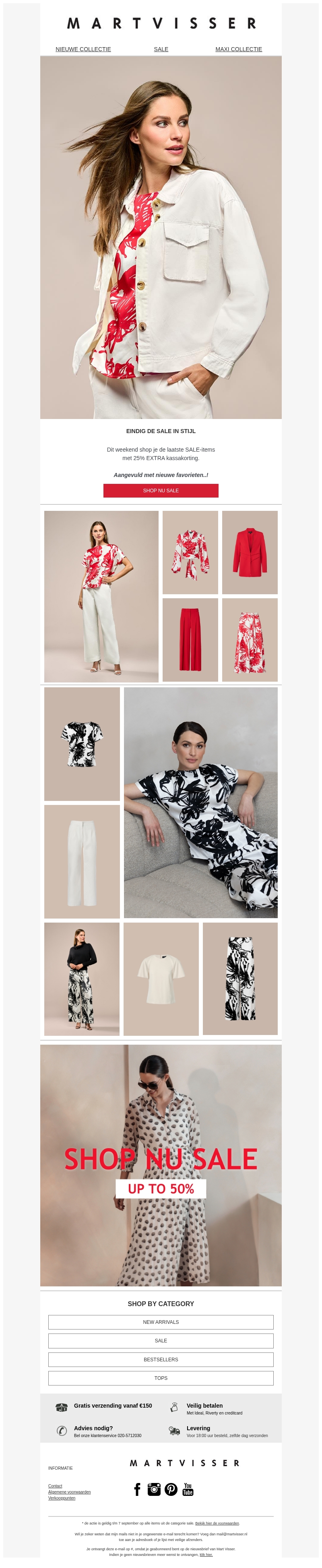Viewport: 322px width, 1568px height.
Task: Open the red trousers product tile
Action: 190,640
